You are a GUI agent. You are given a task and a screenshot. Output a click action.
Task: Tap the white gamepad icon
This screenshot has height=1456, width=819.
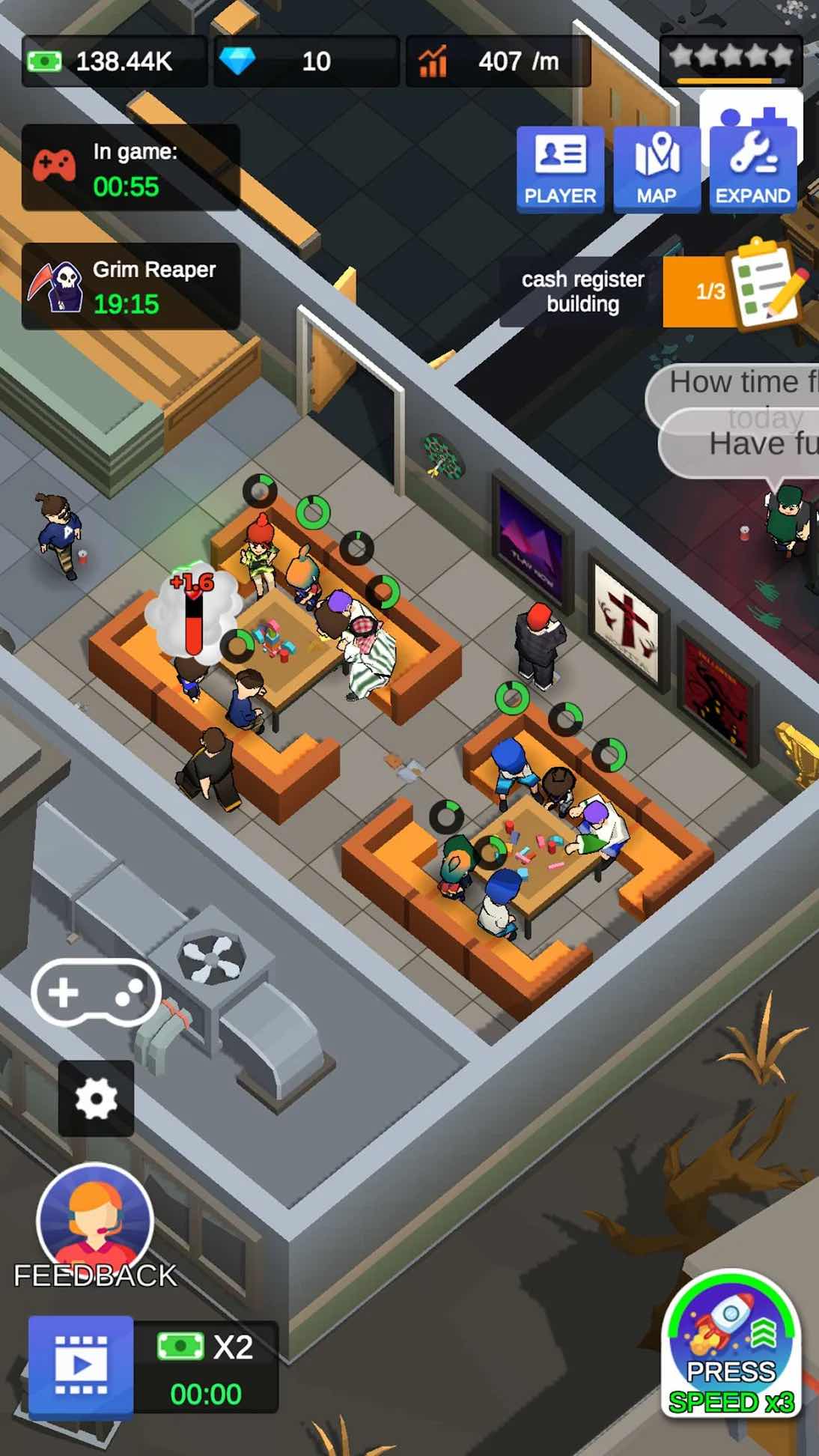tap(96, 992)
